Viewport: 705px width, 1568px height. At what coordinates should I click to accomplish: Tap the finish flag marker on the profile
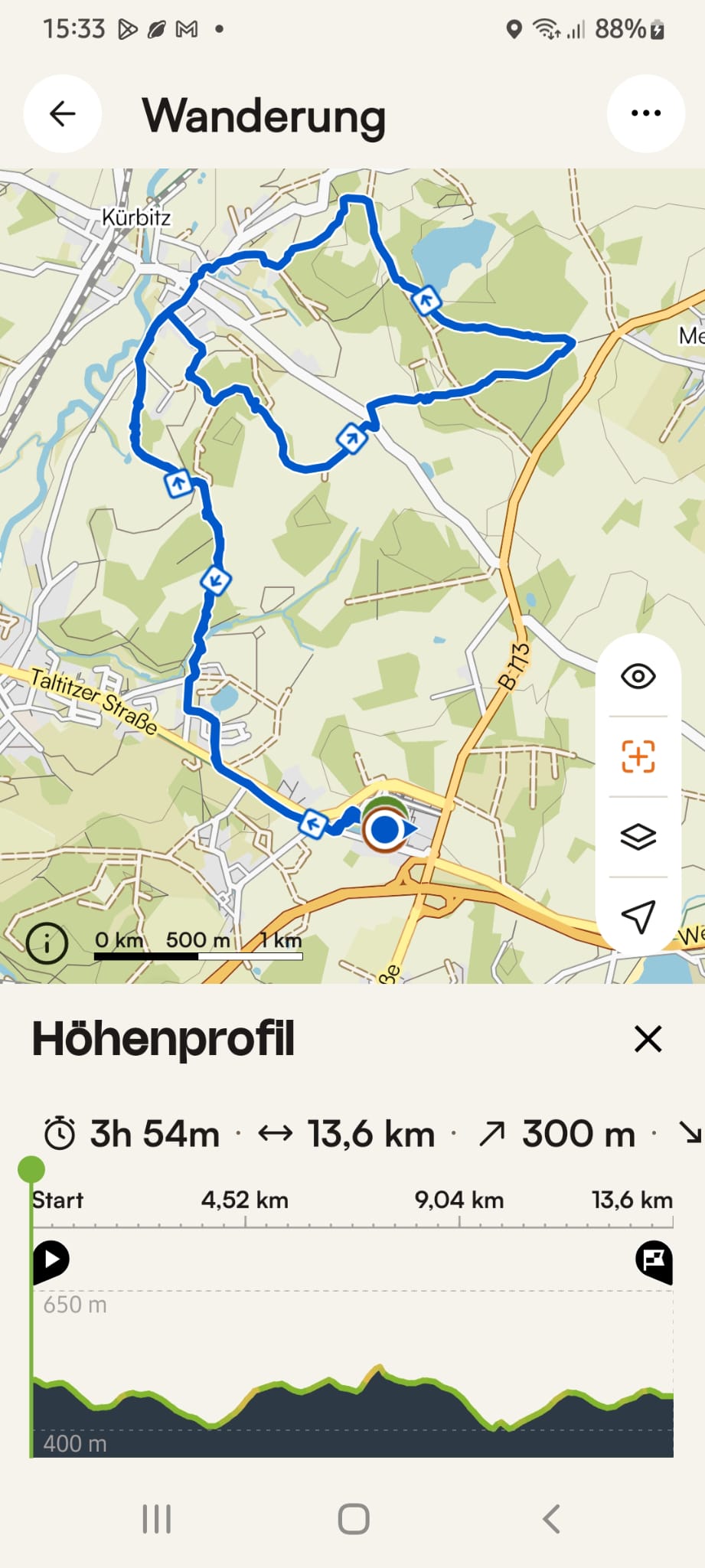[654, 1259]
